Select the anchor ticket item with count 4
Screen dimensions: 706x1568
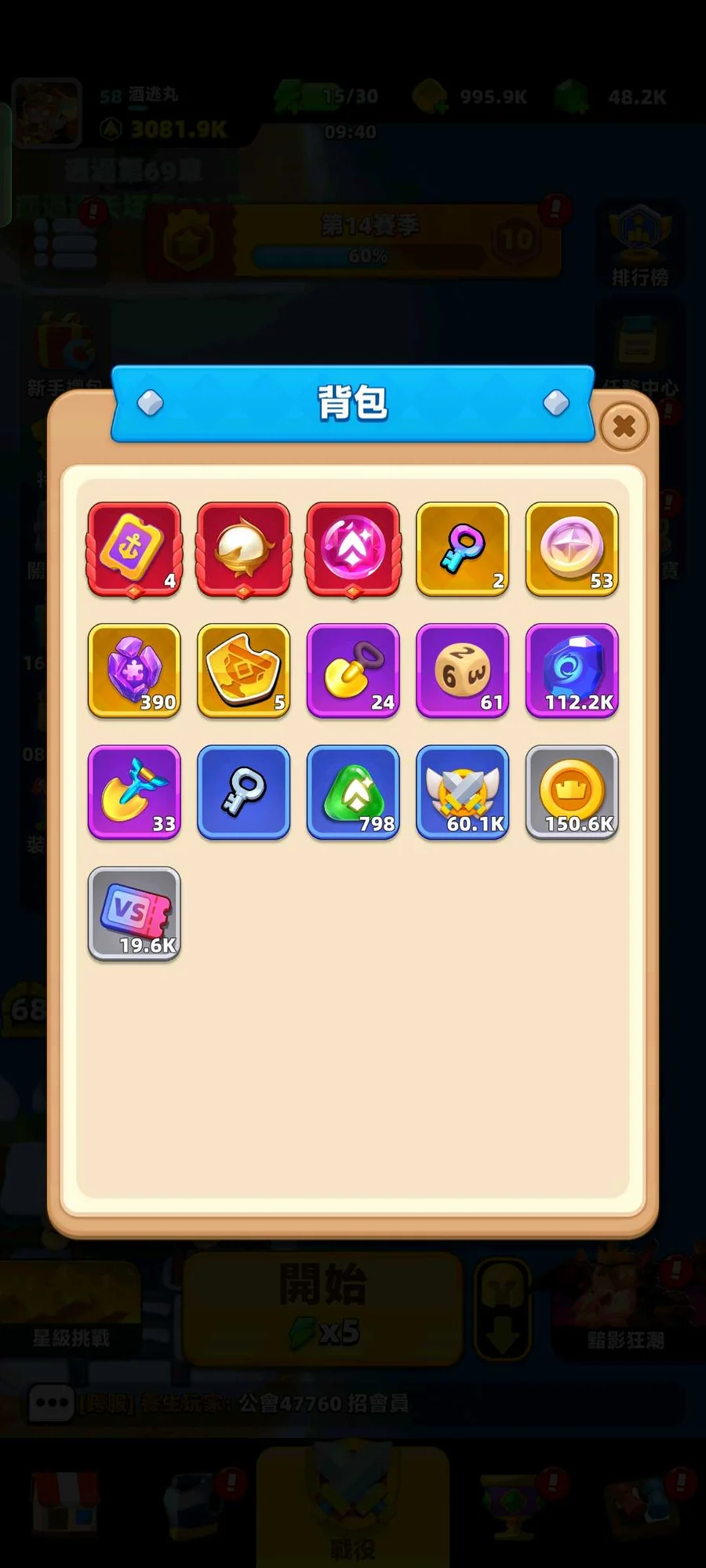coord(134,550)
